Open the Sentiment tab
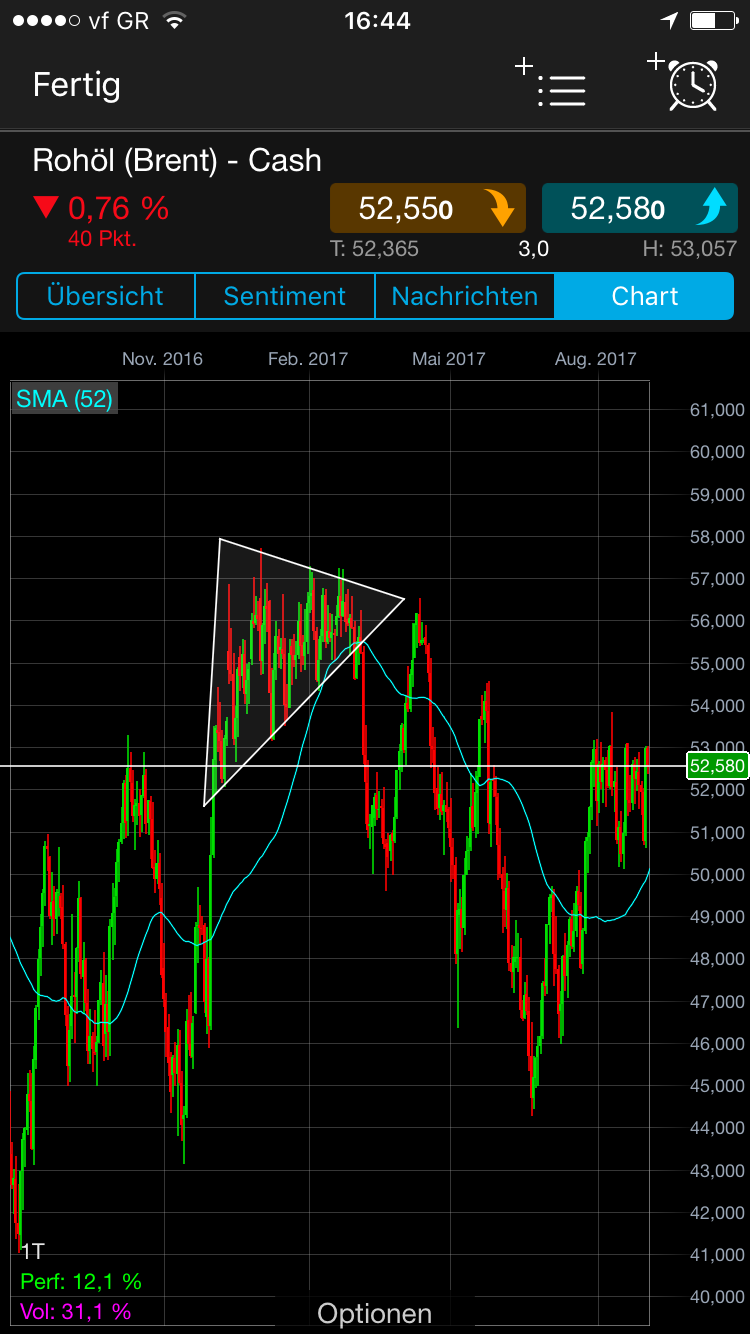 click(284, 296)
